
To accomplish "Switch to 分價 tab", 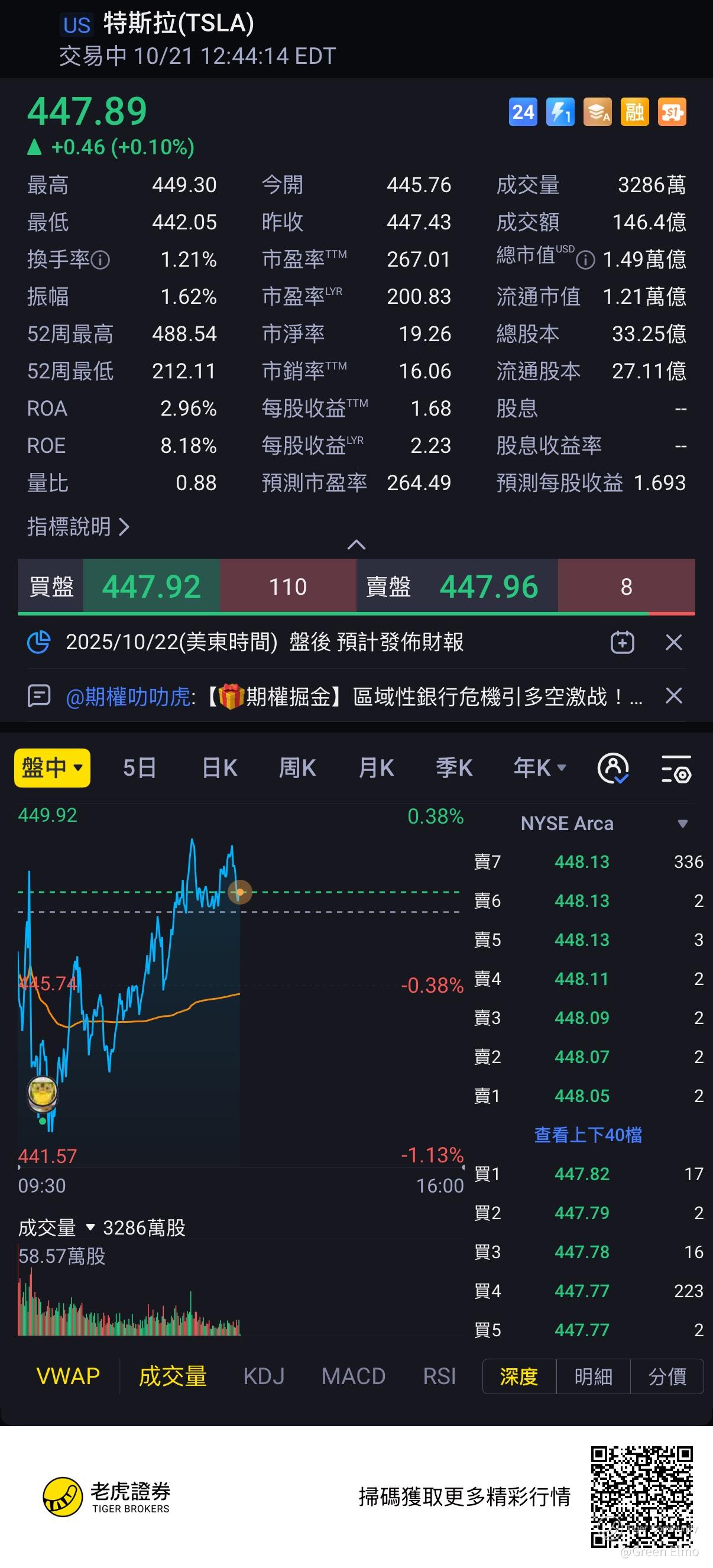I will (667, 1376).
